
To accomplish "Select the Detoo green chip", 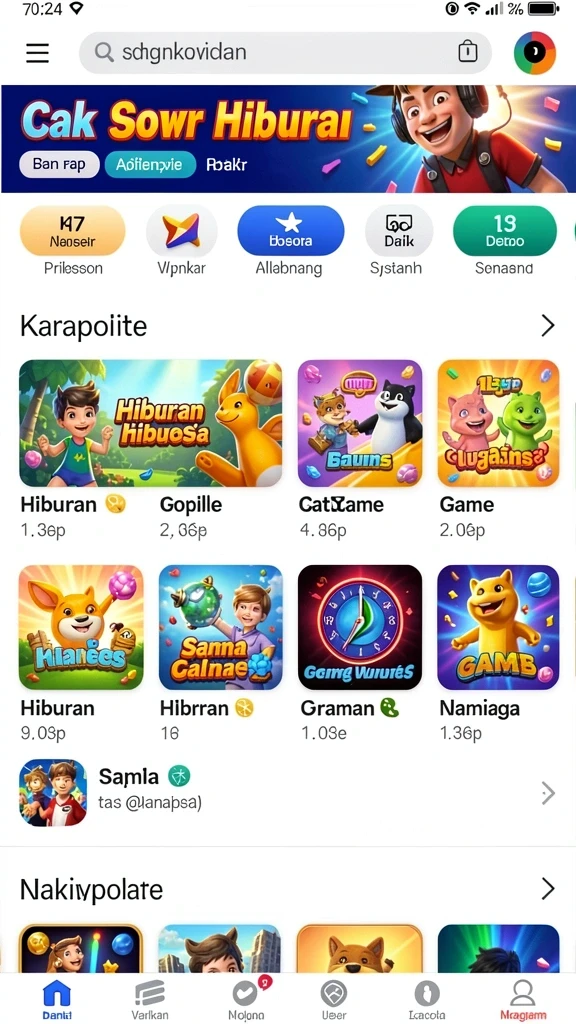I will [x=505, y=231].
